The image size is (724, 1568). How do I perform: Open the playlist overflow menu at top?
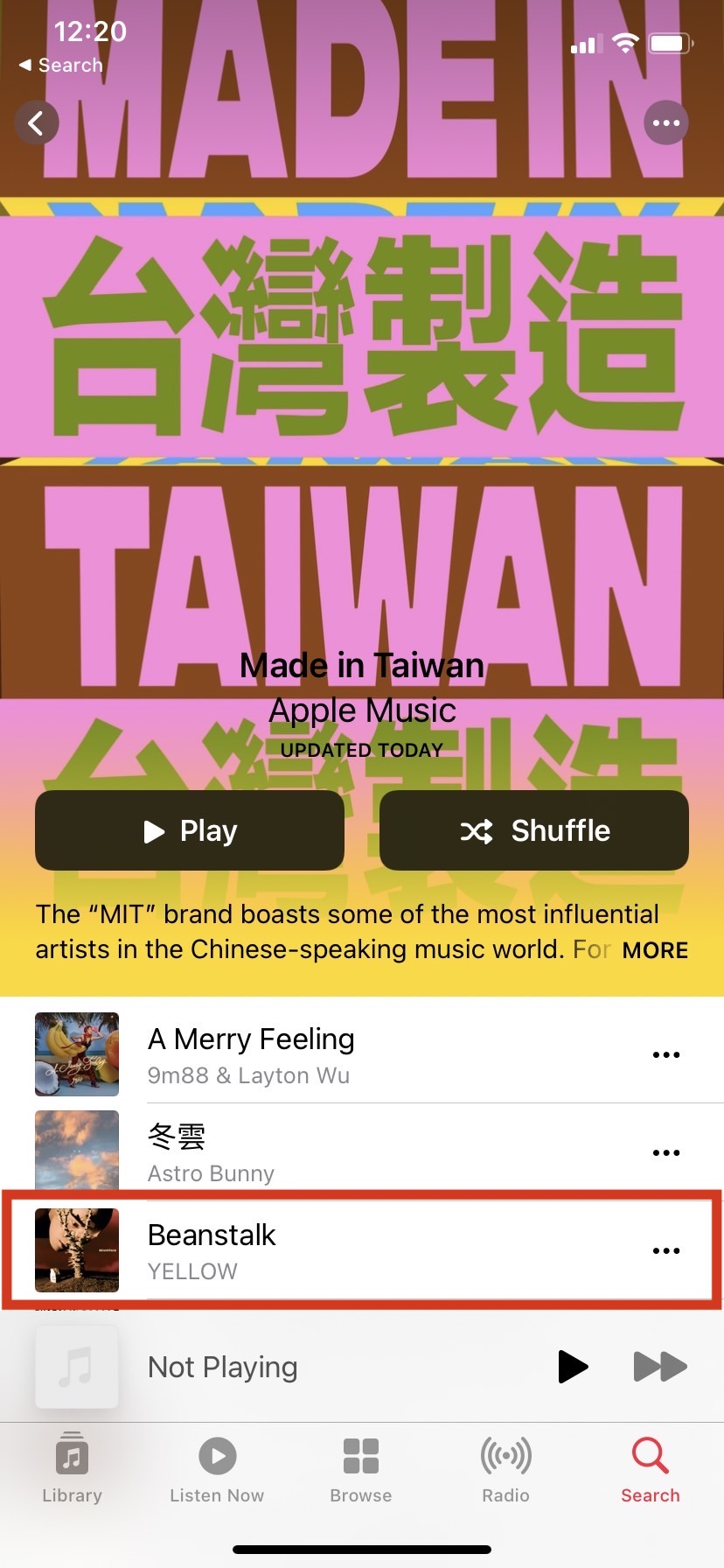[665, 123]
